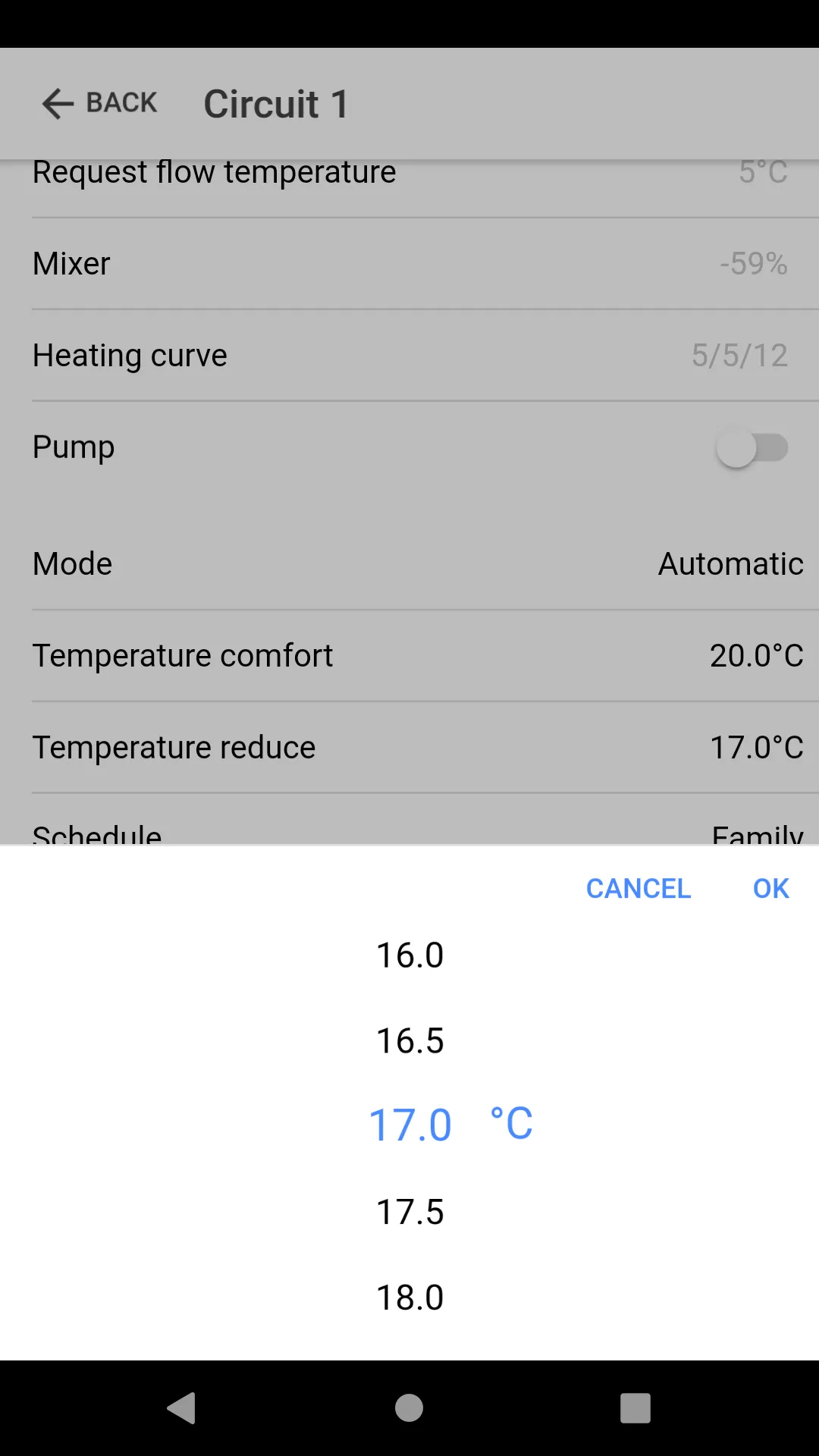Open the Mode setting showing Automatic
The height and width of the screenshot is (1456, 819).
(409, 563)
